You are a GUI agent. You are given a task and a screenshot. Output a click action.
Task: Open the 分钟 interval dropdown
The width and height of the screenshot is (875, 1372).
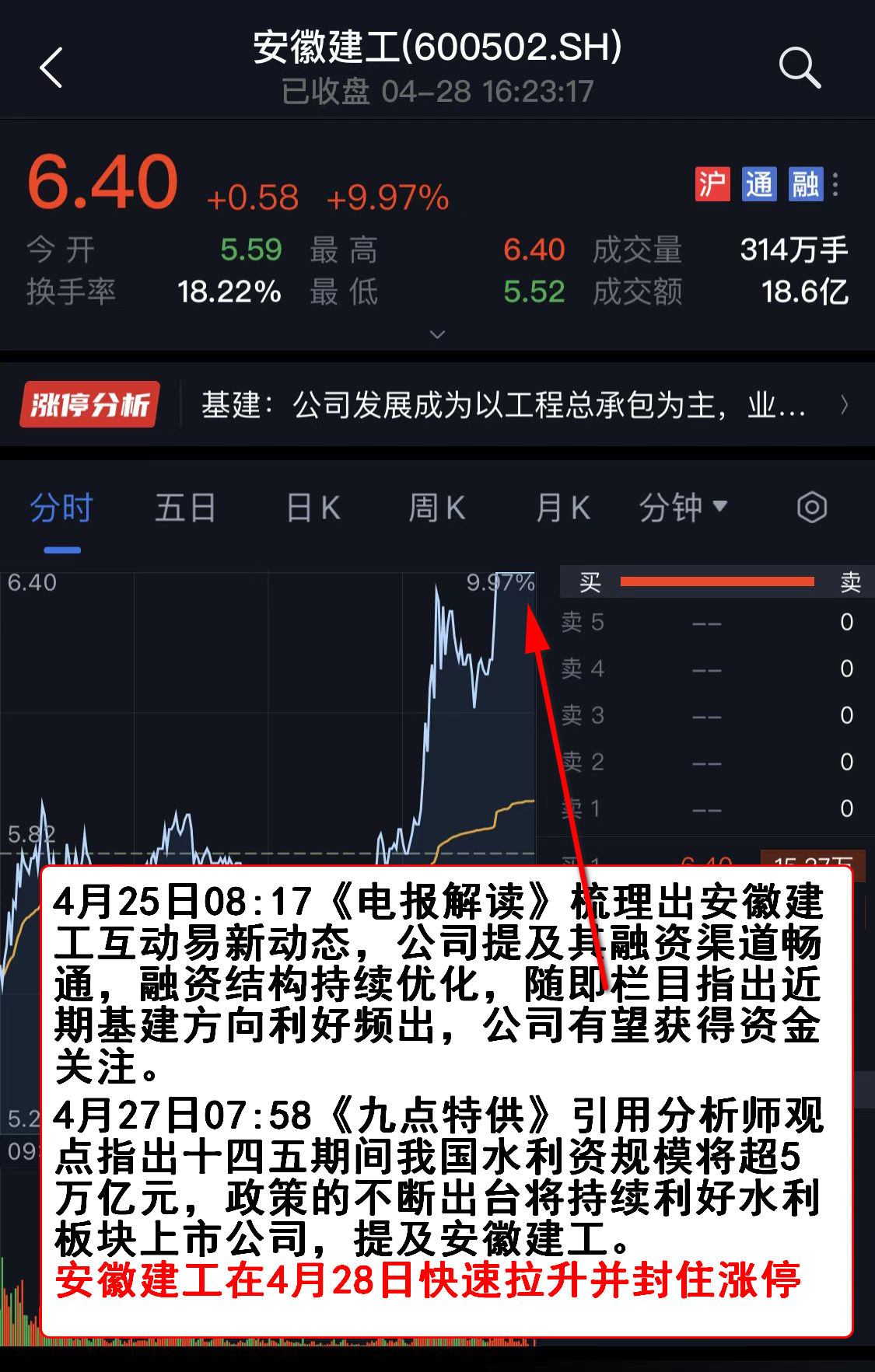pos(683,508)
